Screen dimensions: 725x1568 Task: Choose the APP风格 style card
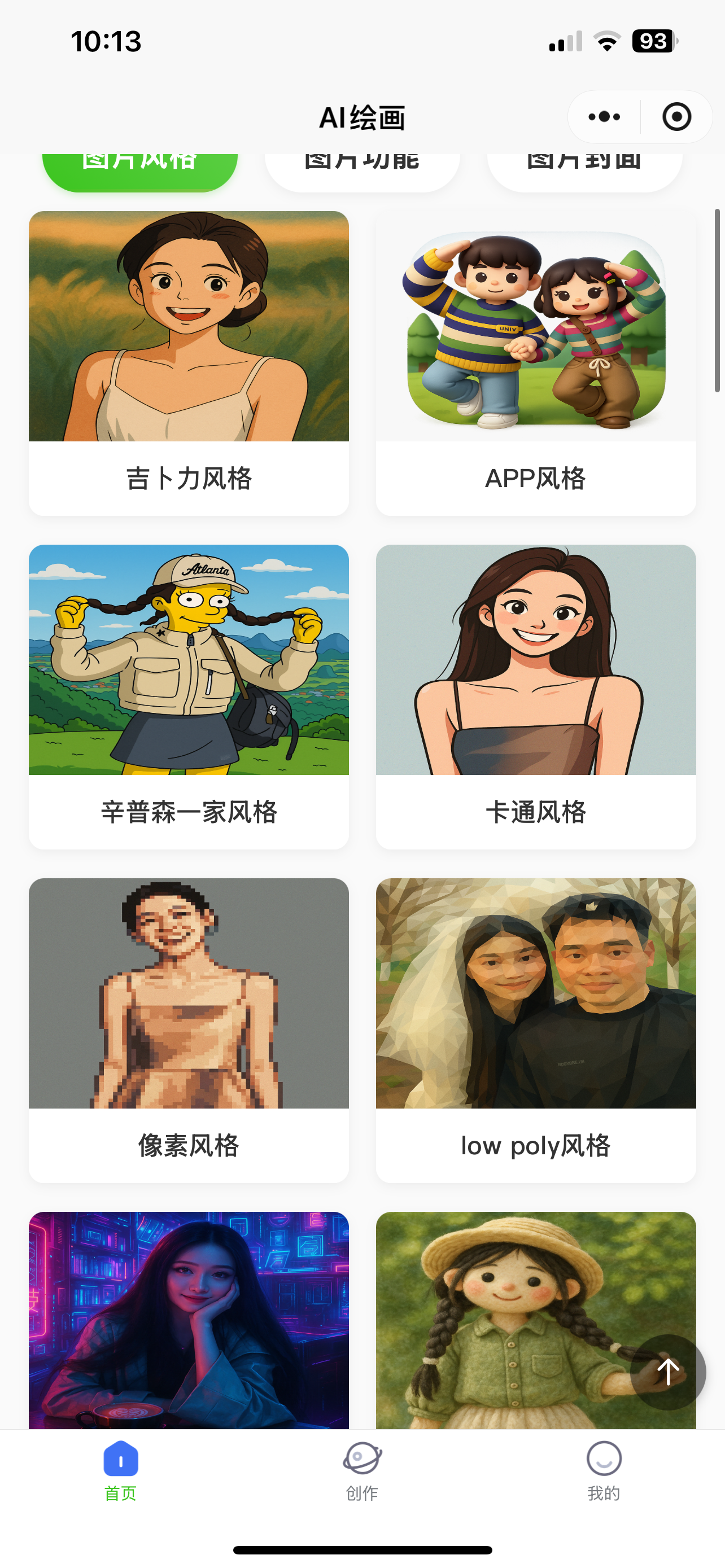click(536, 363)
